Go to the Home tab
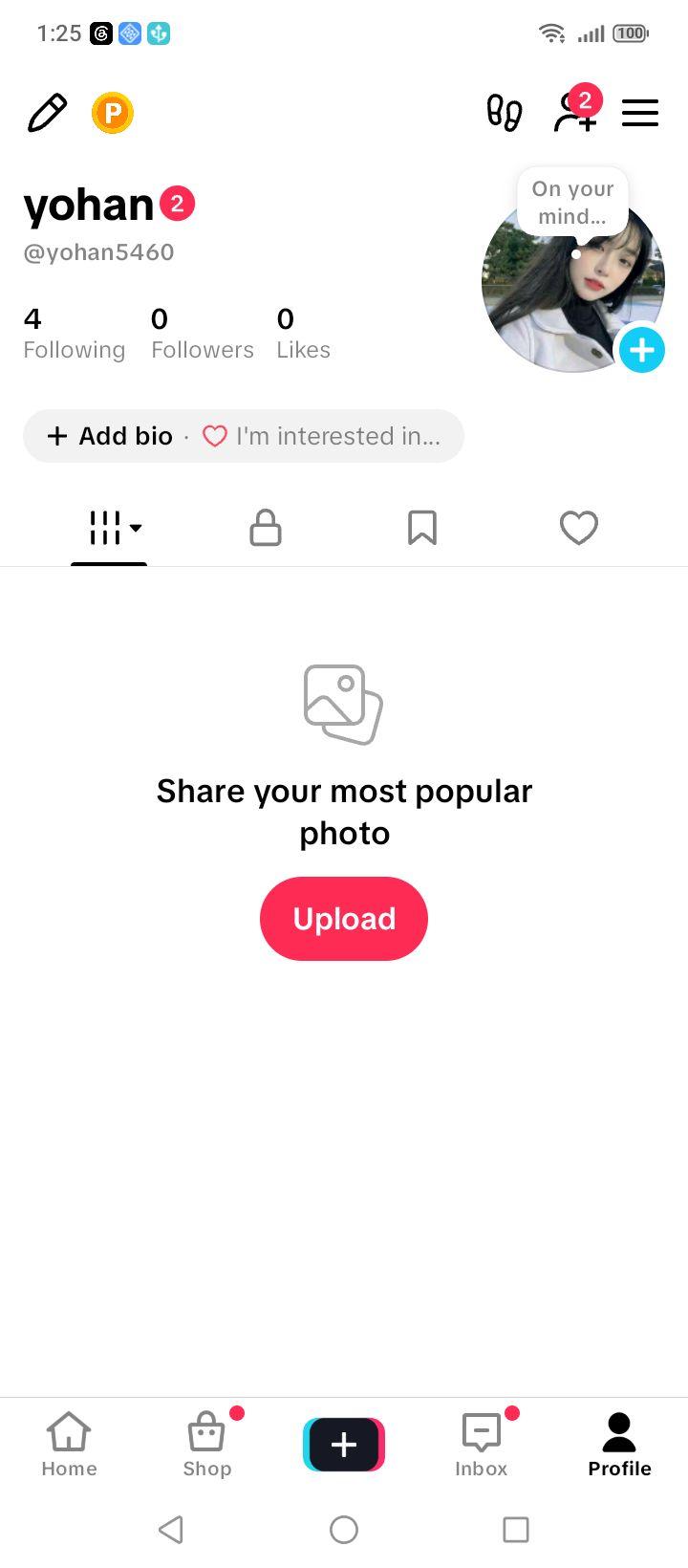The height and width of the screenshot is (1568, 688). coord(69,1445)
